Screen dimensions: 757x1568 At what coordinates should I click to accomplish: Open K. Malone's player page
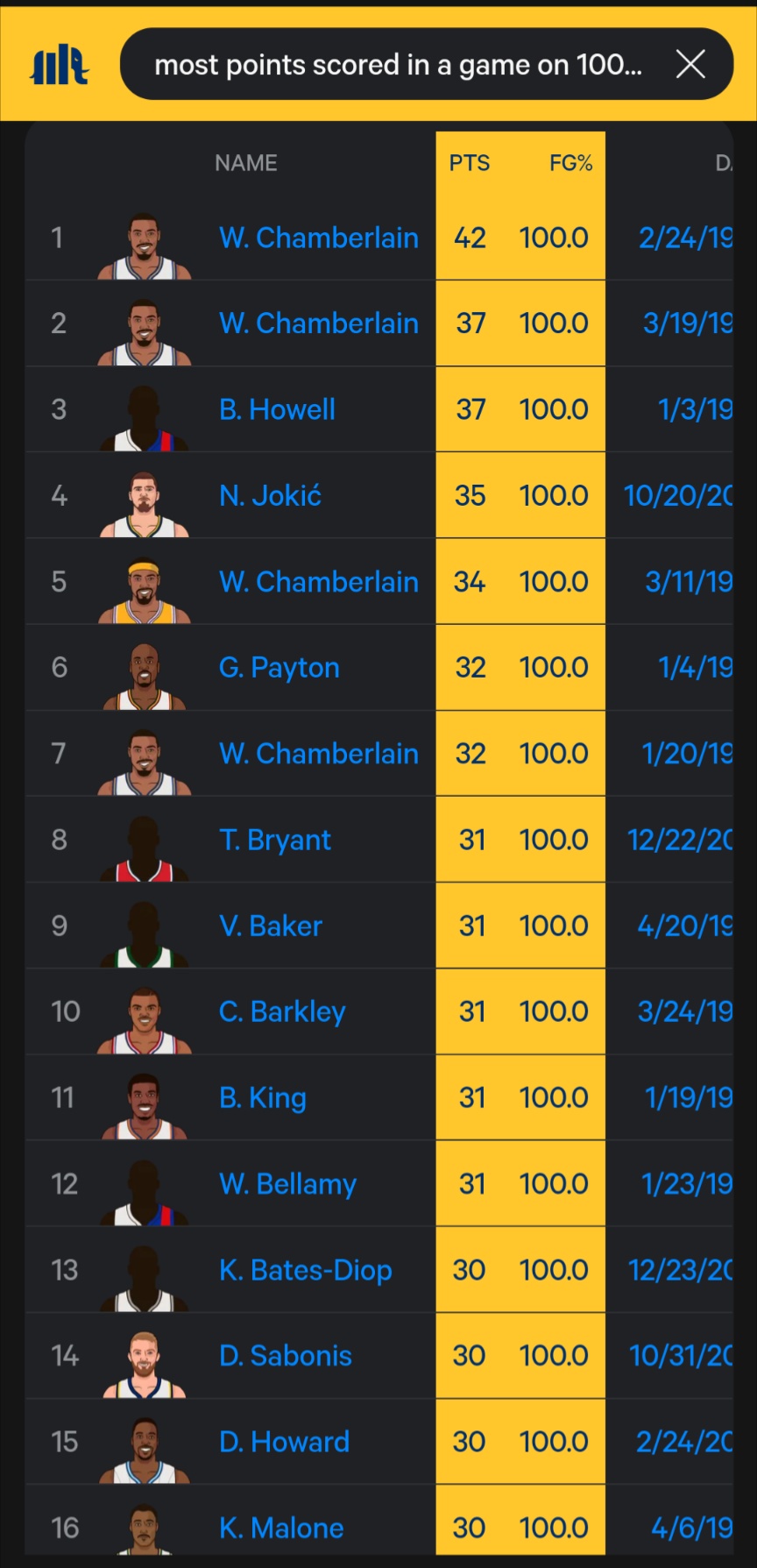[x=280, y=1528]
